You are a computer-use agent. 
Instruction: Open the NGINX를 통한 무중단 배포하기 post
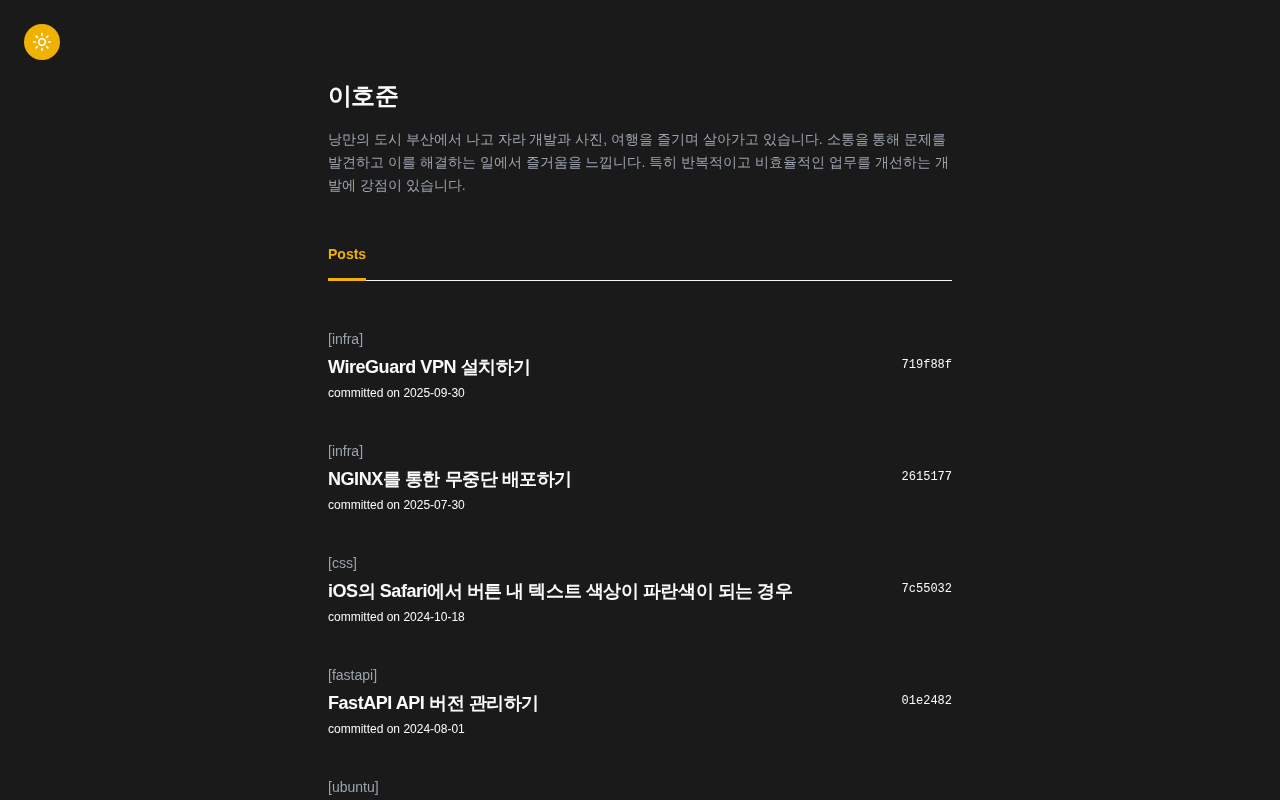[x=449, y=479]
